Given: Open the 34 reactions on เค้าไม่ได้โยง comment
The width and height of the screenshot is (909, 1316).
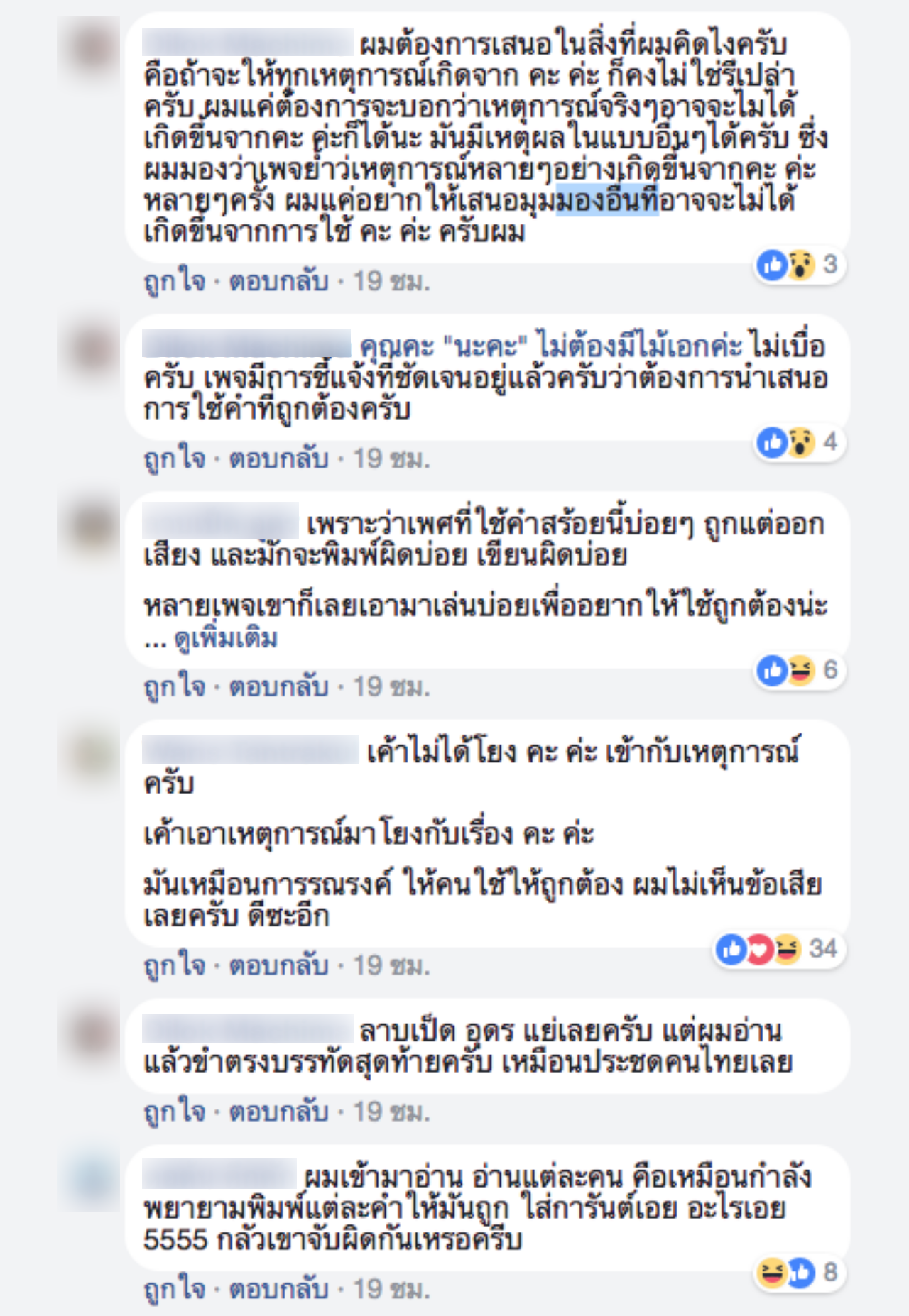Looking at the screenshot, I should [x=778, y=949].
